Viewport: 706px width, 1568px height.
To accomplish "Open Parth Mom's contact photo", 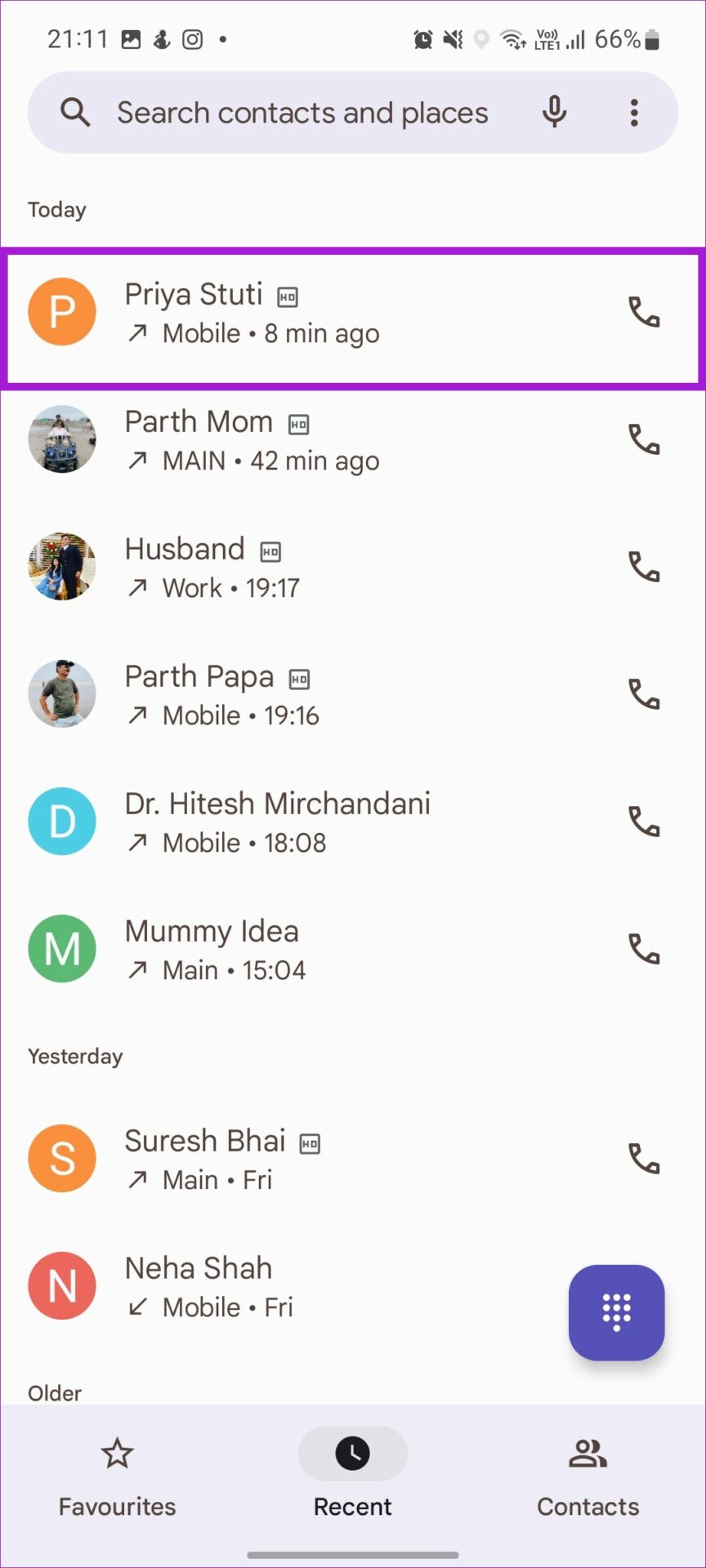I will (62, 440).
